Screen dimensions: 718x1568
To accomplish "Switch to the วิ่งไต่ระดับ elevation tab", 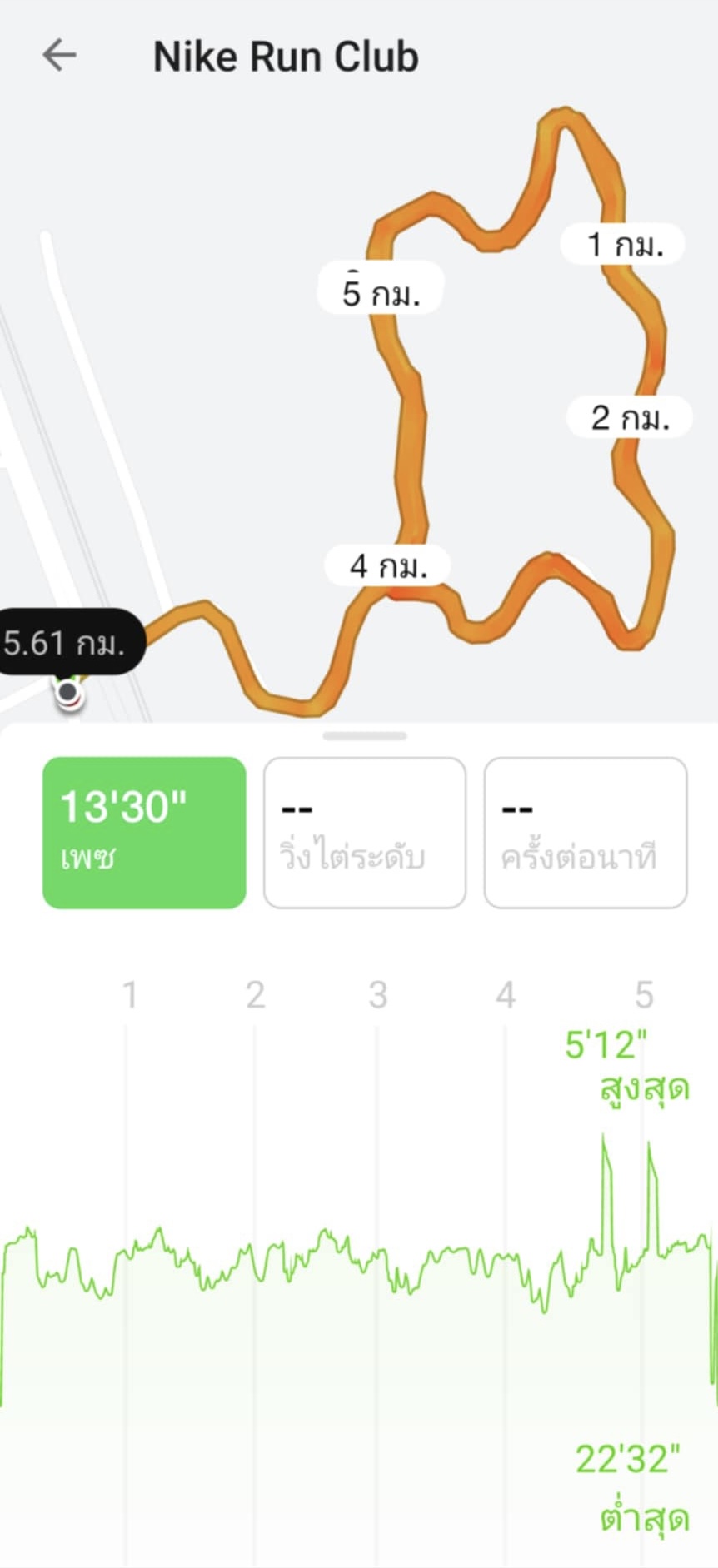I will (x=365, y=832).
